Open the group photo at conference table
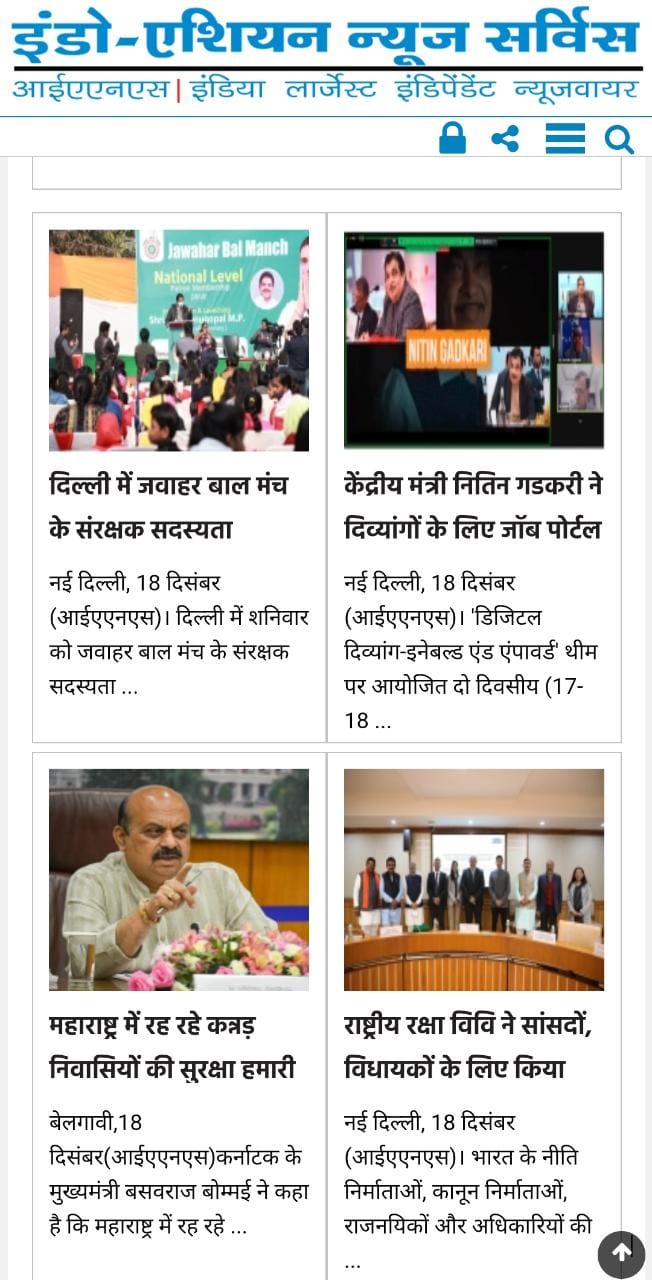This screenshot has height=1280, width=652. click(x=474, y=879)
